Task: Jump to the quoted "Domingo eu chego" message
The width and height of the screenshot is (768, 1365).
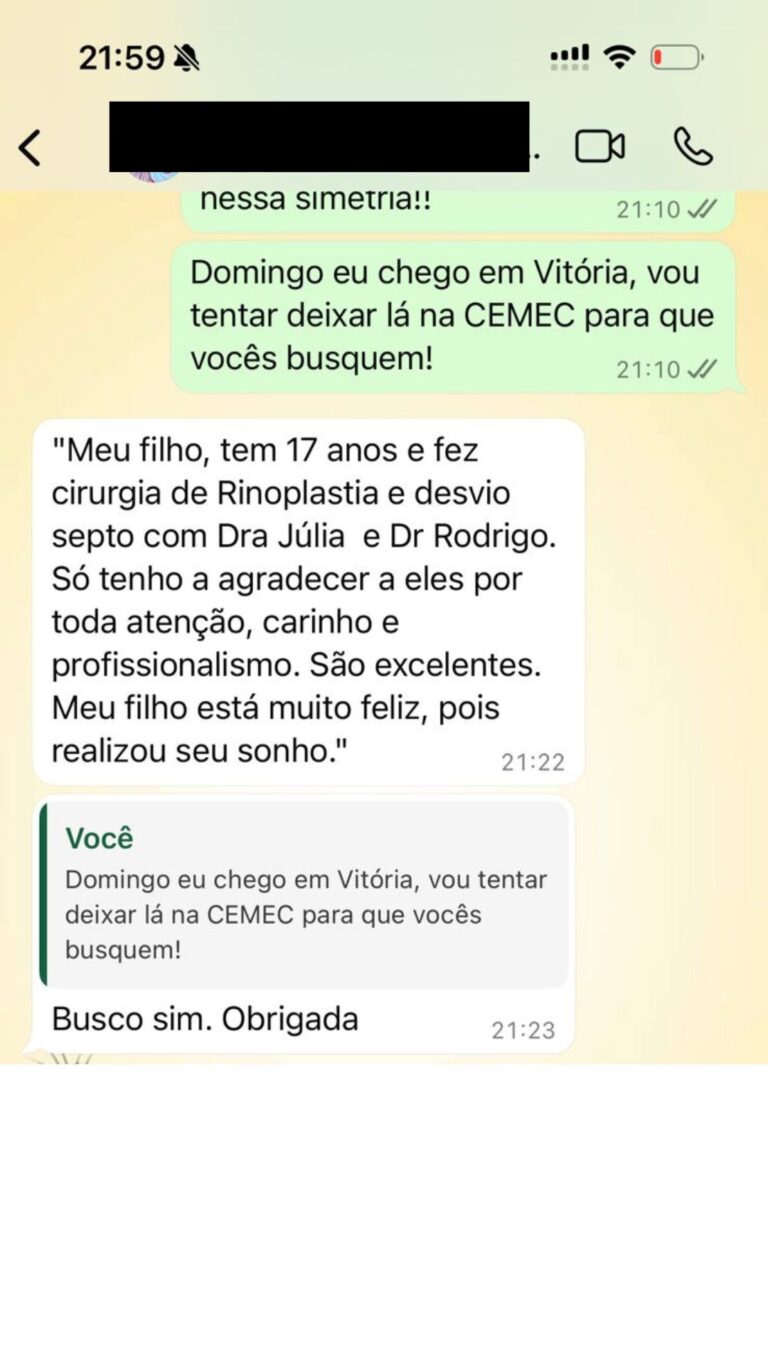Action: pos(304,893)
